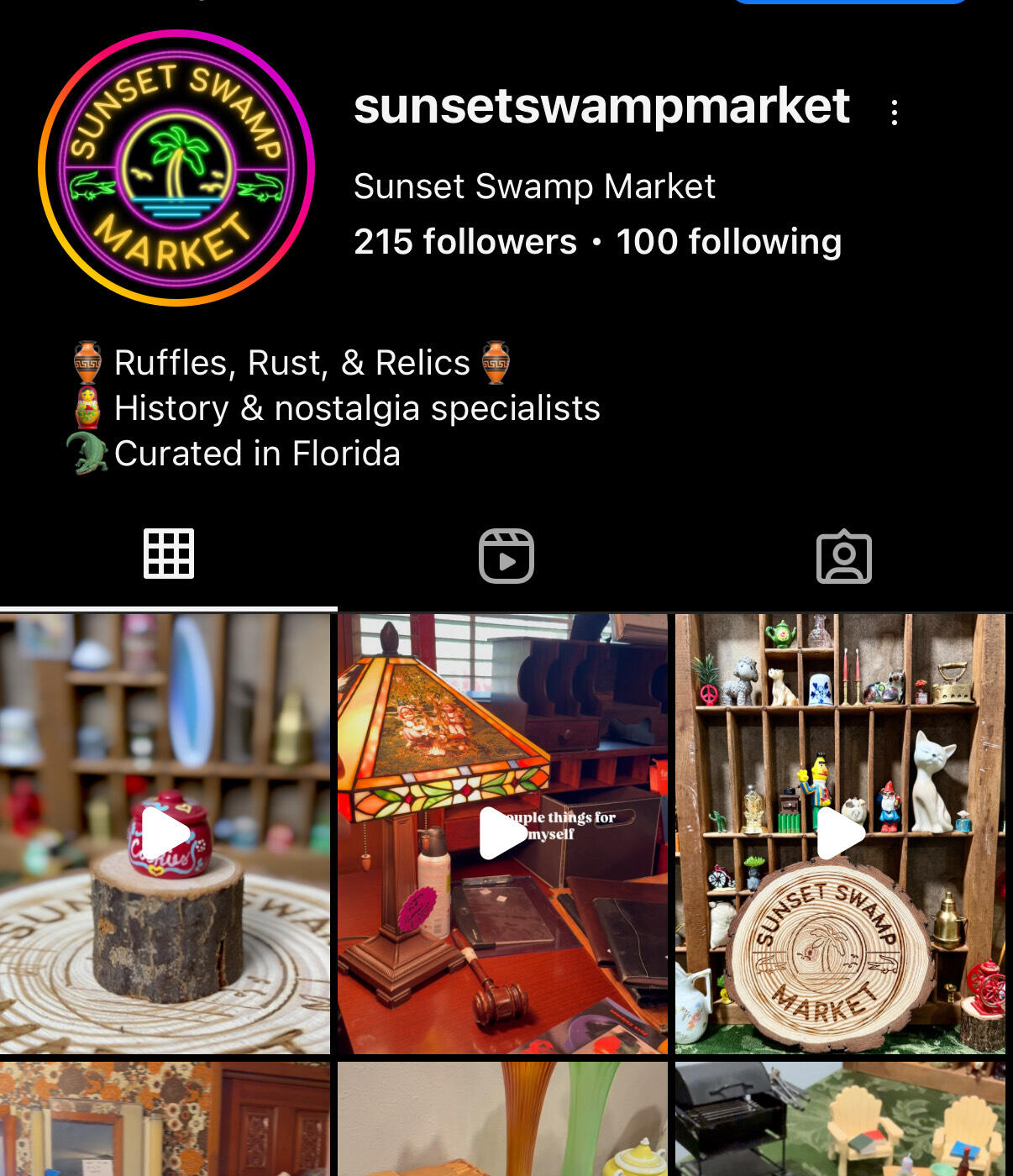Switch to the posts grid tab
The width and height of the screenshot is (1013, 1176).
pyautogui.click(x=169, y=554)
